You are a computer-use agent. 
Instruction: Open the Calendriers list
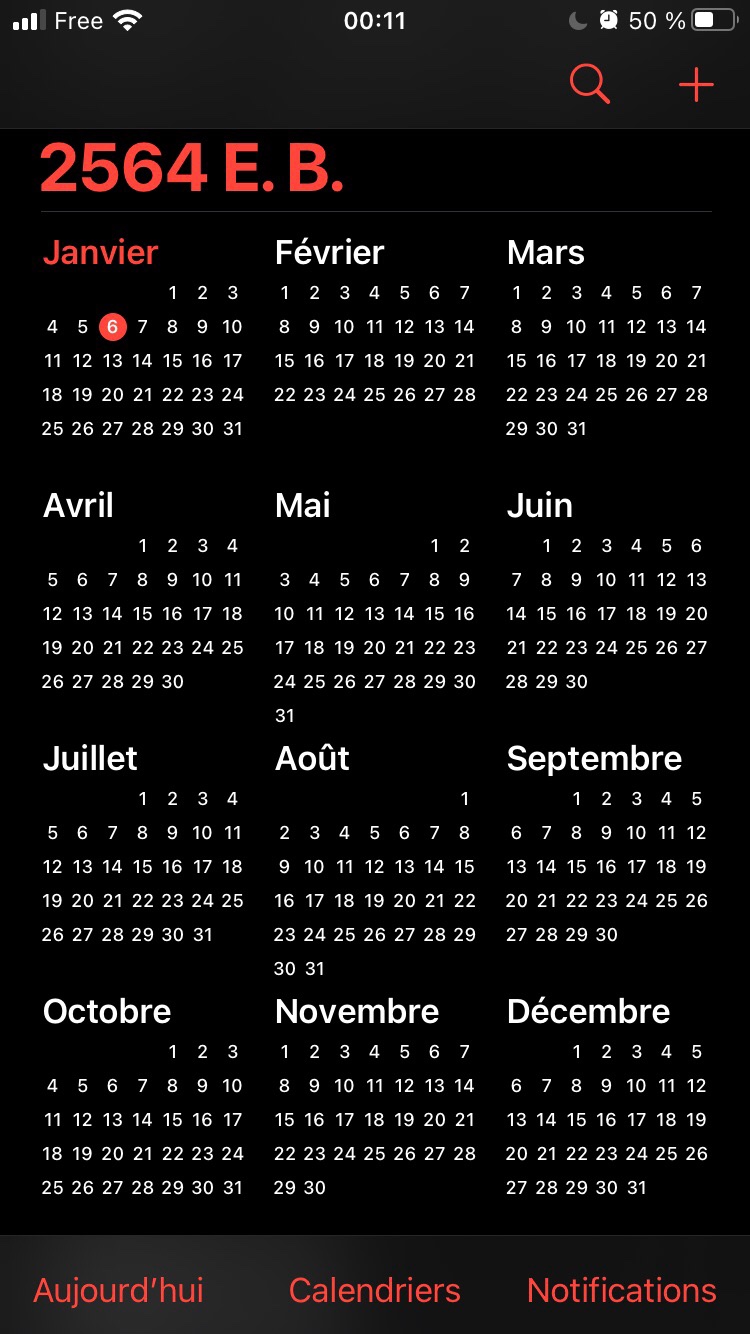pos(375,1290)
